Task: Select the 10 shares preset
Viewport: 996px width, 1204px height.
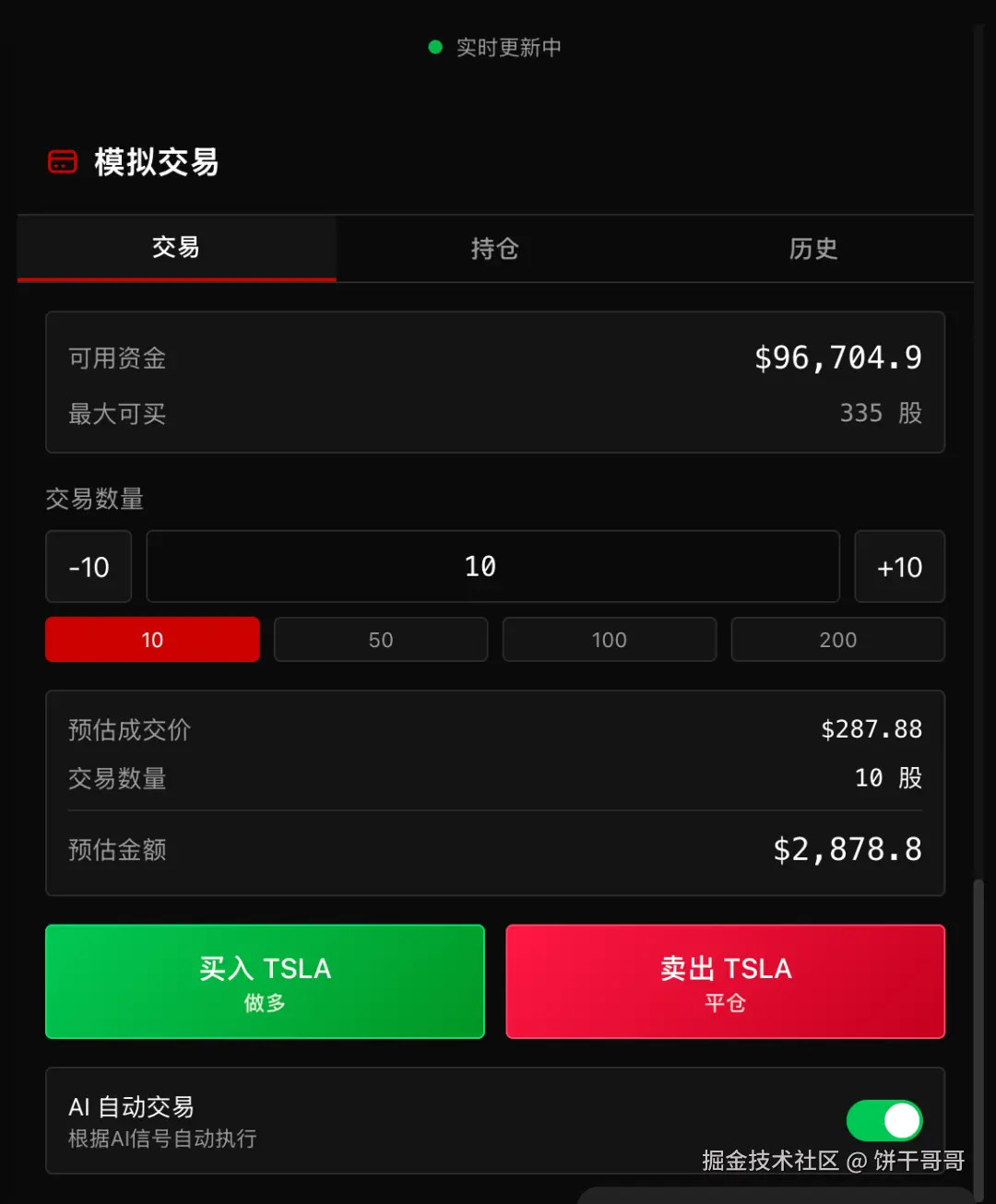Action: click(x=152, y=640)
